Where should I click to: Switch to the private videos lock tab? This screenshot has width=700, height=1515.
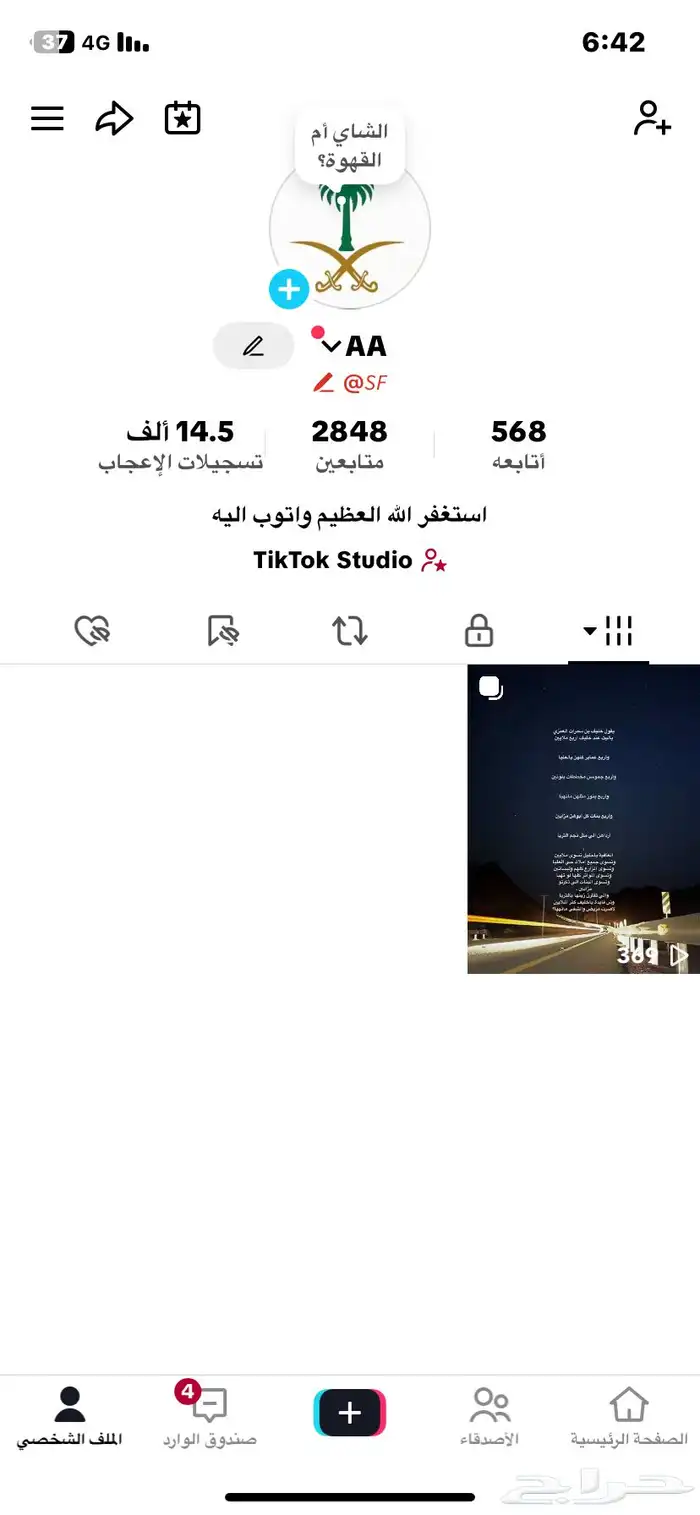click(479, 631)
